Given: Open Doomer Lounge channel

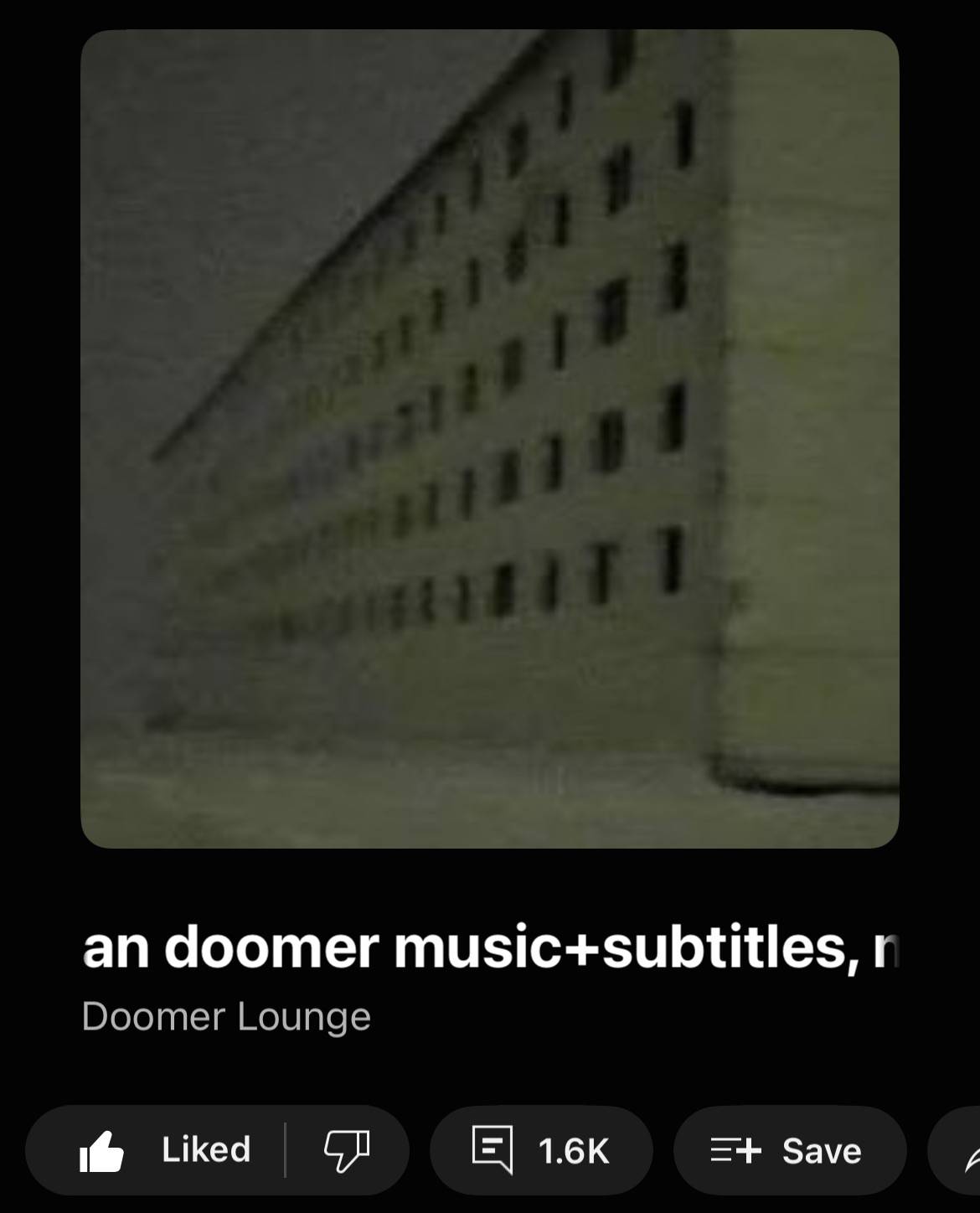Looking at the screenshot, I should (226, 1017).
